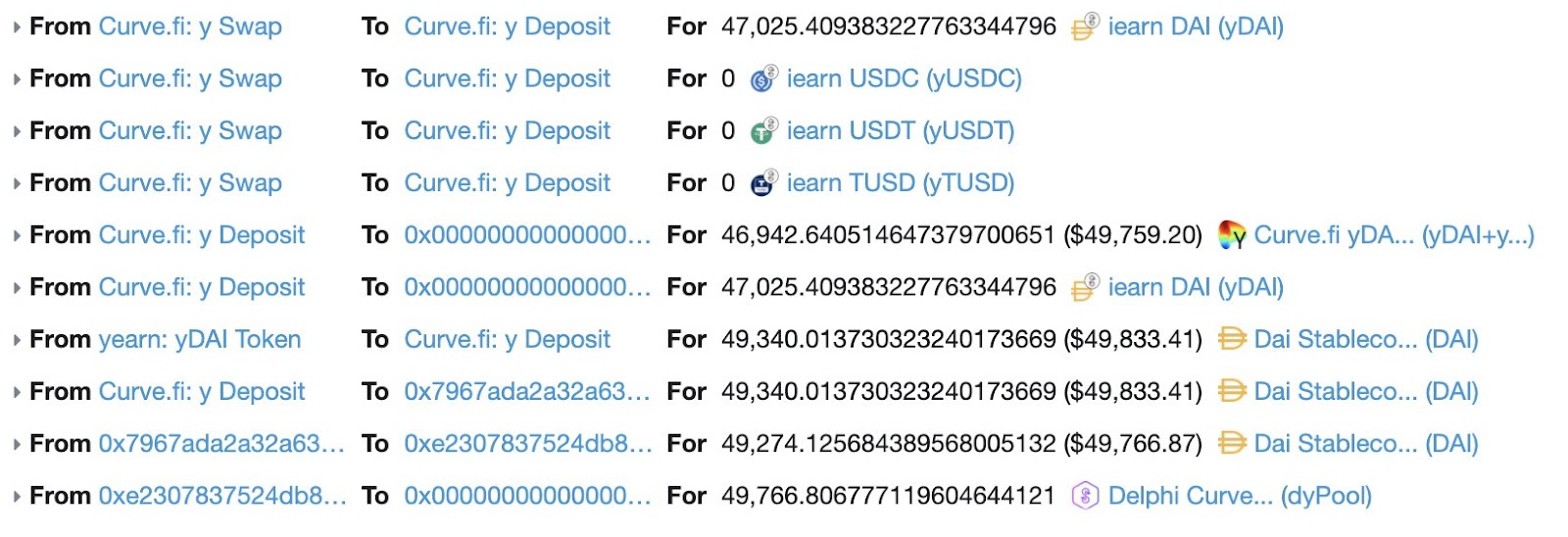Expand the arrow on the yTUSD transfer row

(17, 183)
